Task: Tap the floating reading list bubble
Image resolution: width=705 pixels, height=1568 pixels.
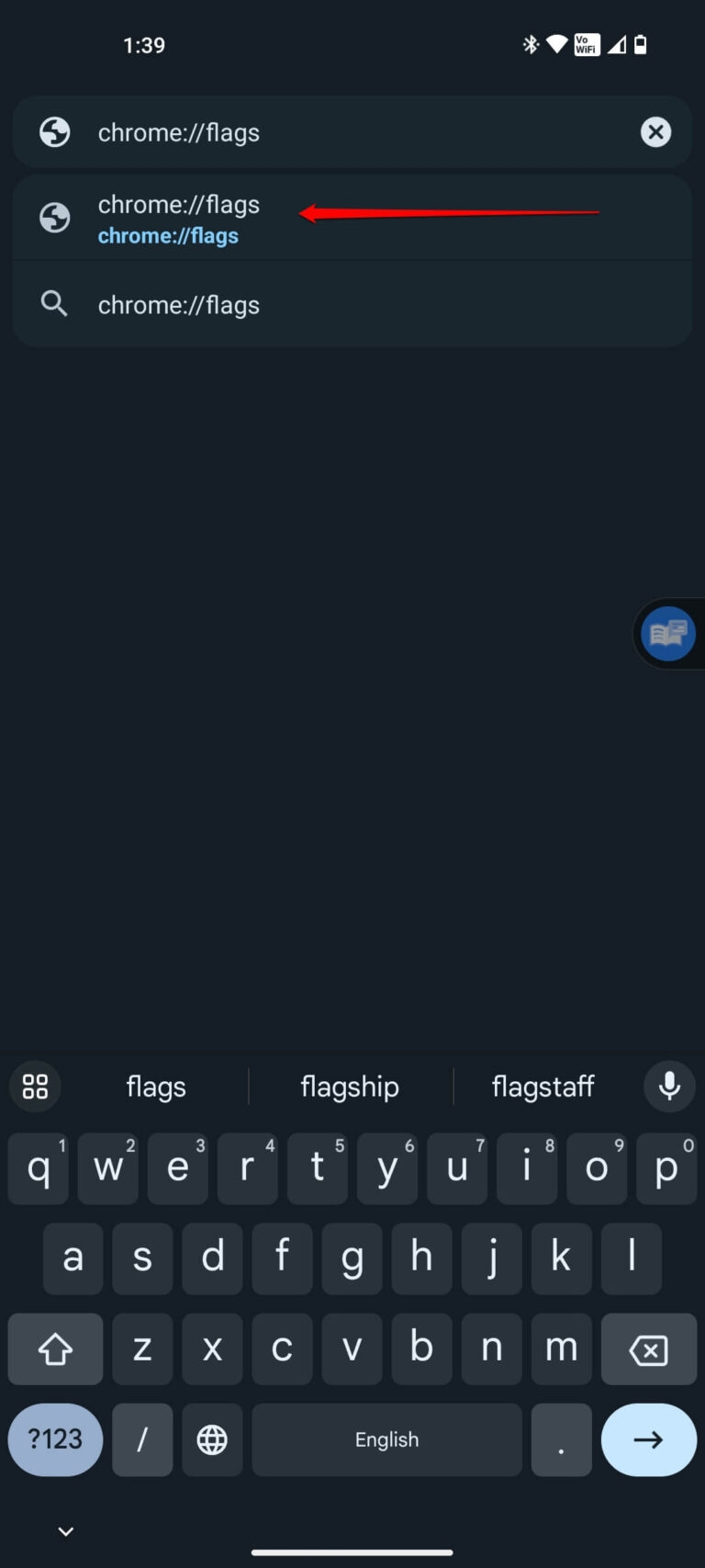Action: tap(667, 633)
